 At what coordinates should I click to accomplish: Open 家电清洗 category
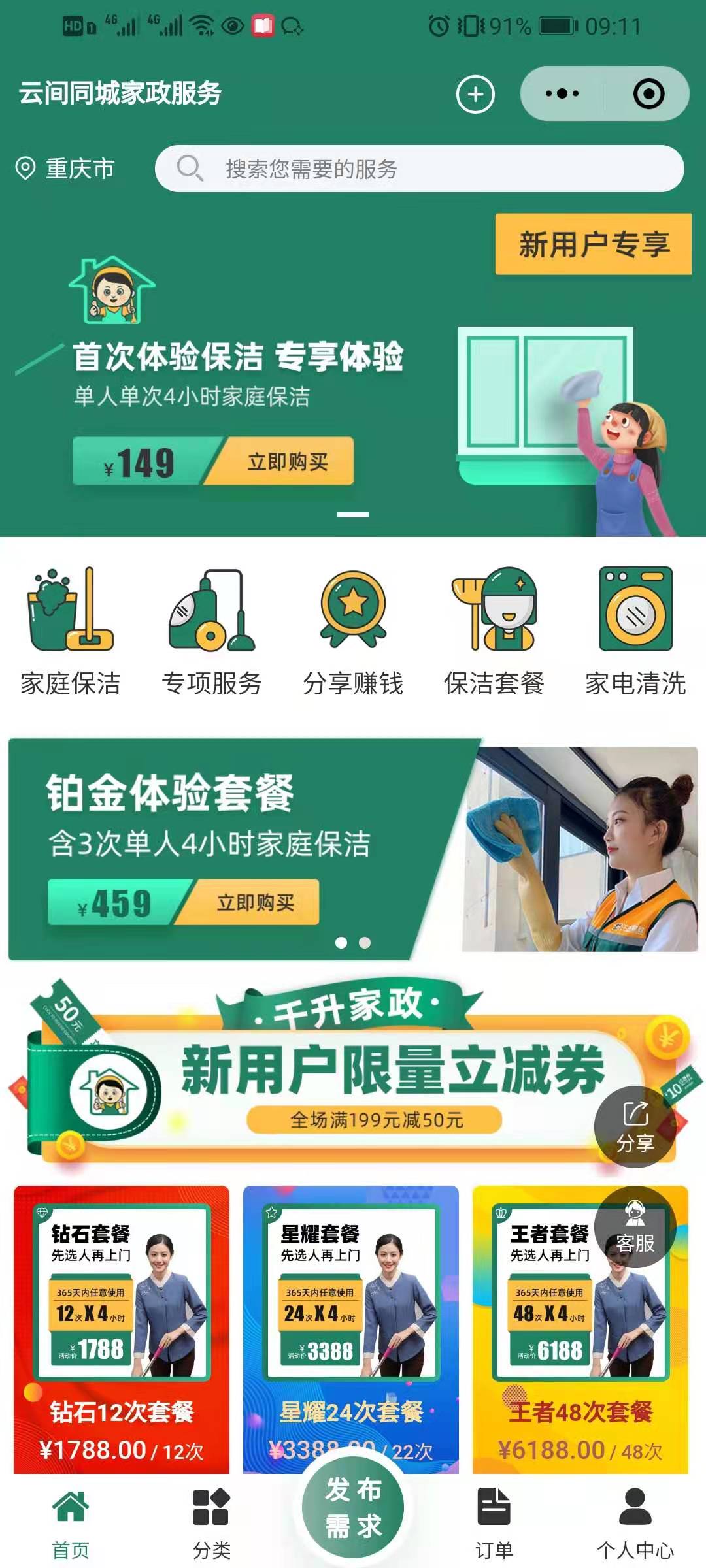[x=635, y=630]
